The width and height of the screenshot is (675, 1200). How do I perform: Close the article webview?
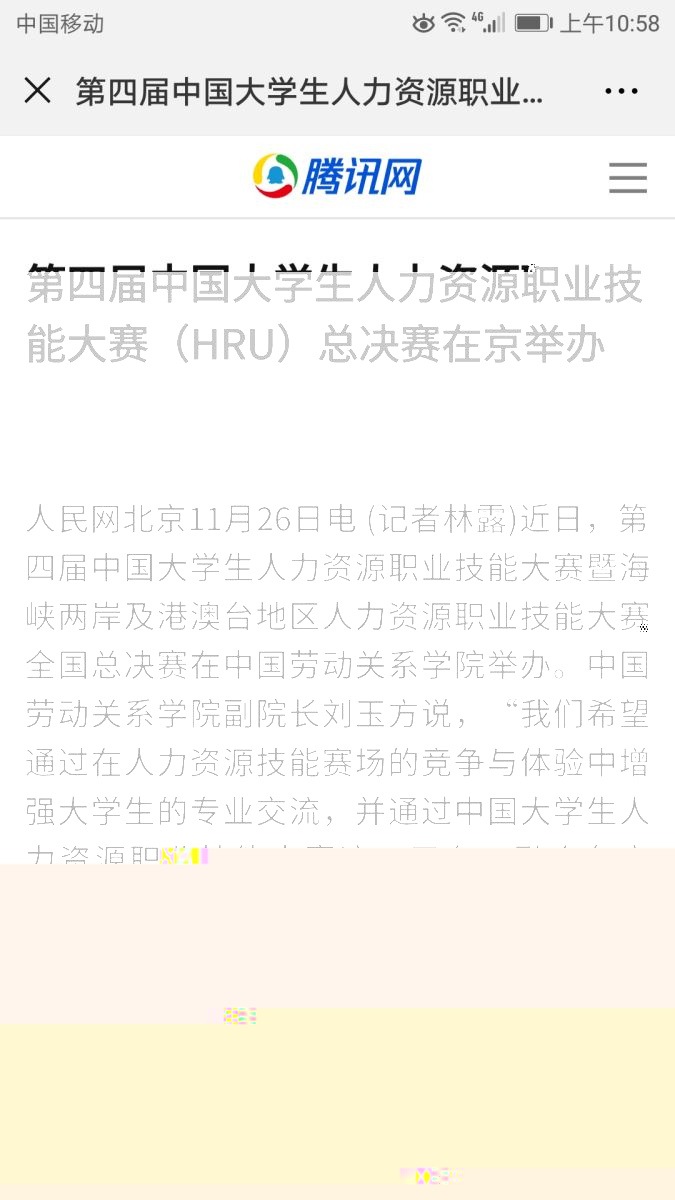coord(37,91)
